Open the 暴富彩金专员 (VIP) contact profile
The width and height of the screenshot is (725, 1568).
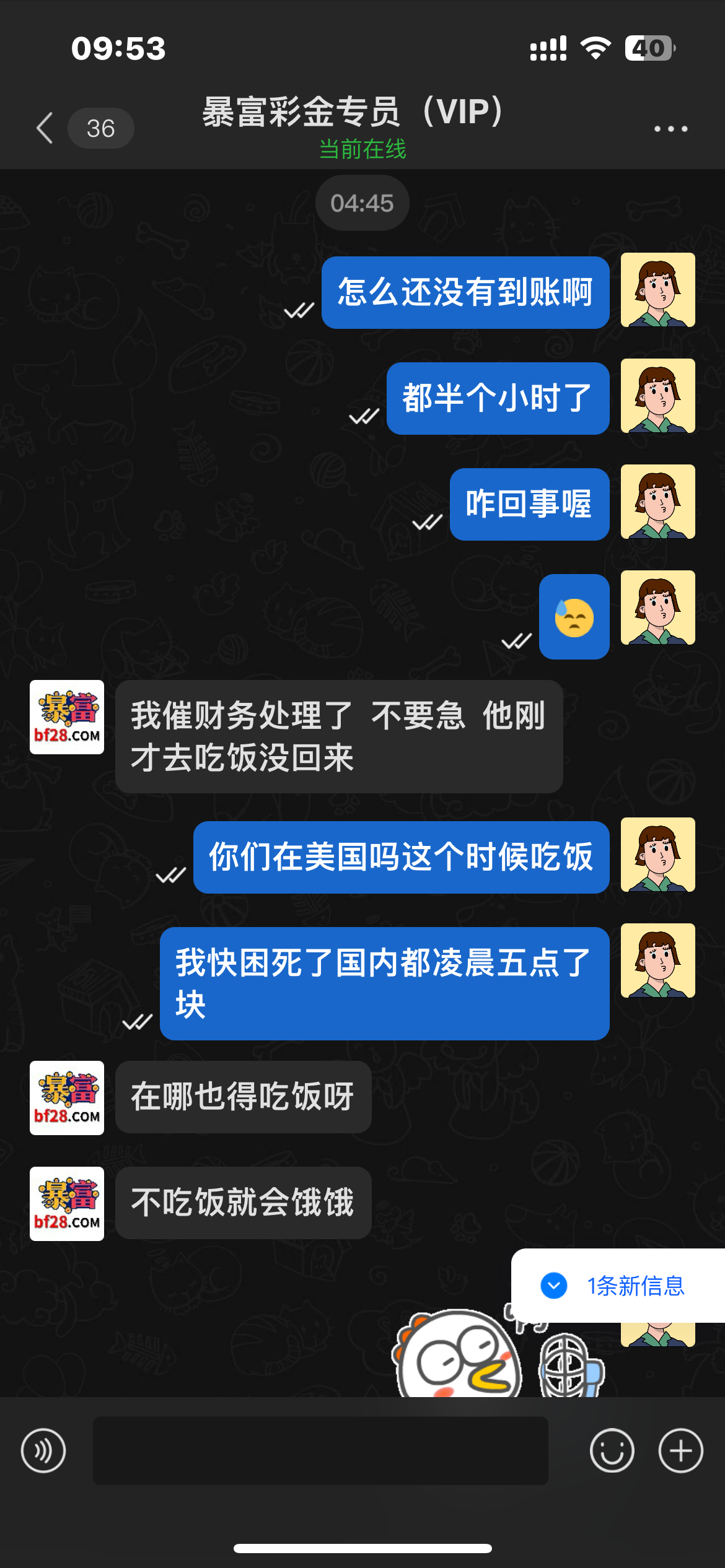[353, 111]
